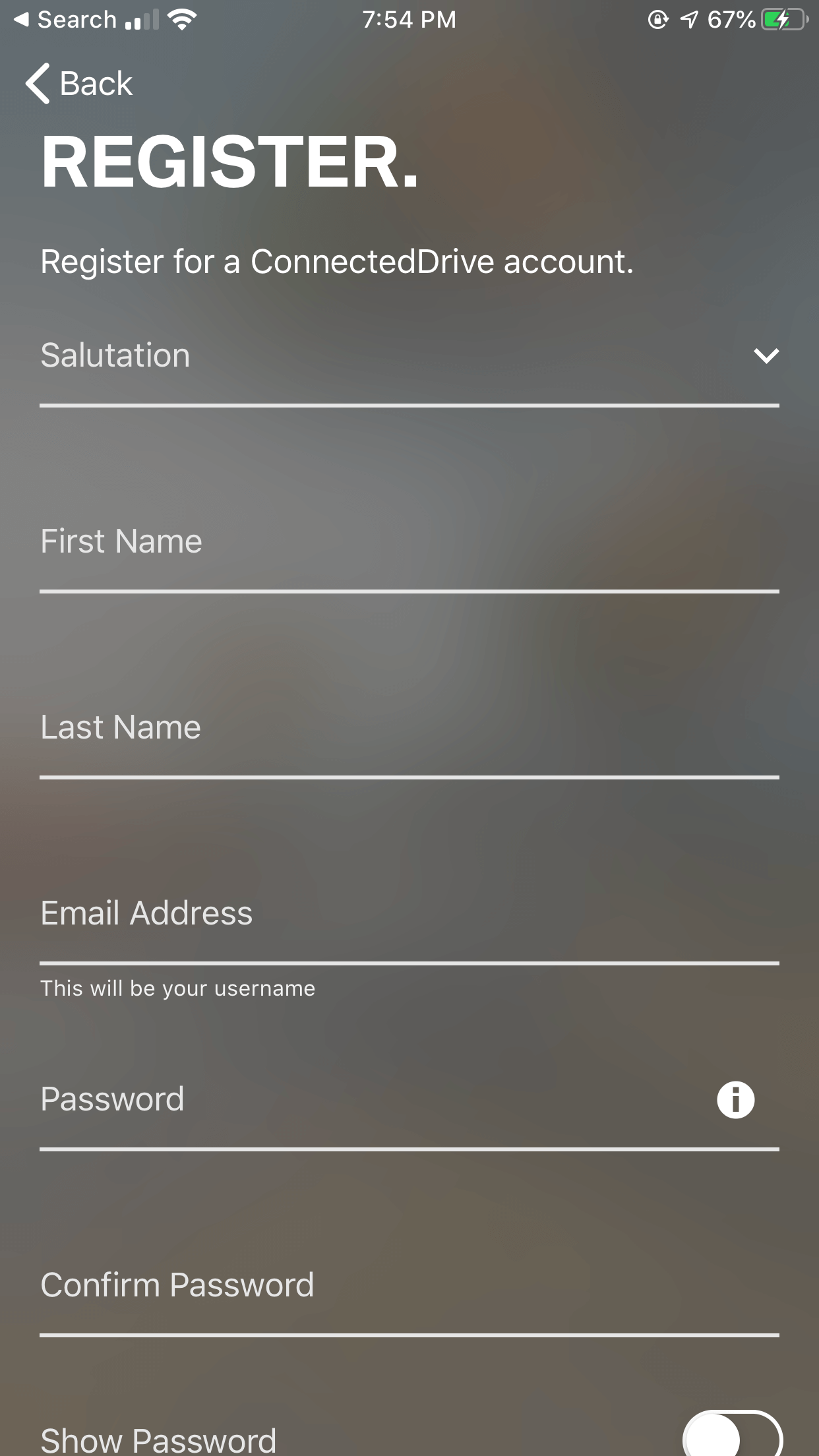Tap the First Name field
This screenshot has width=819, height=1456.
[409, 542]
